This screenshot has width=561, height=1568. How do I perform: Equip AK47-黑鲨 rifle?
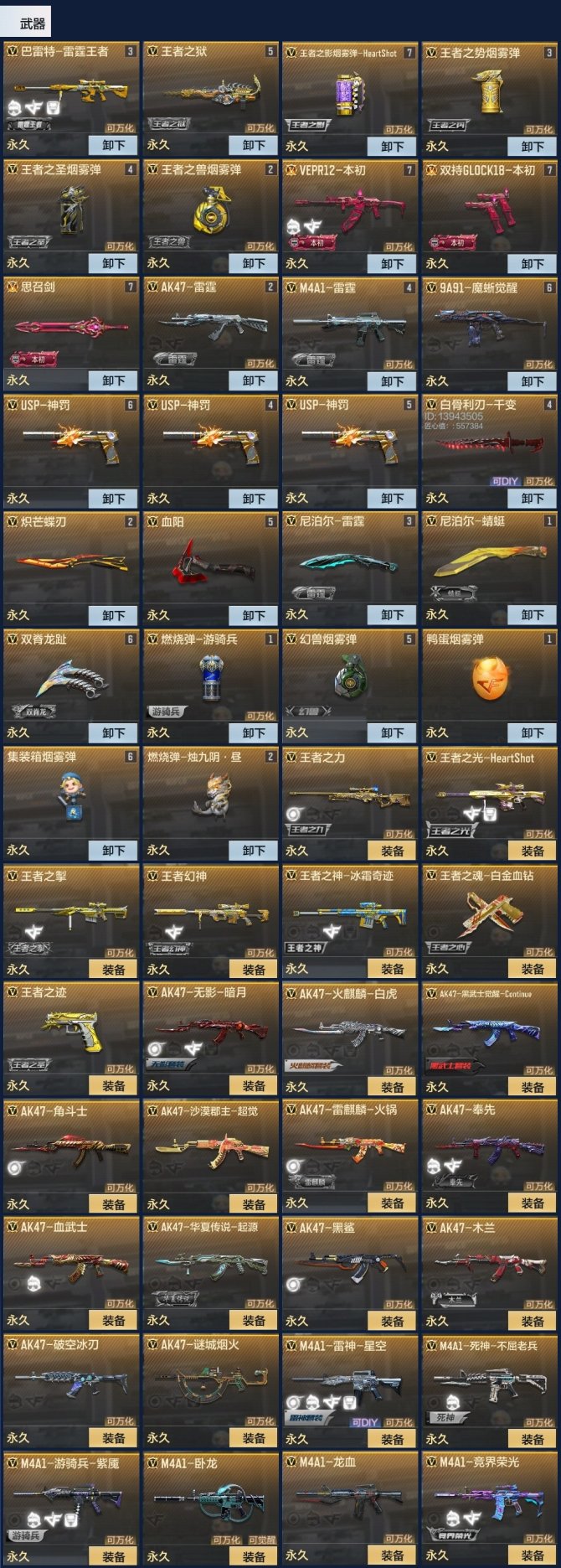[x=392, y=1321]
